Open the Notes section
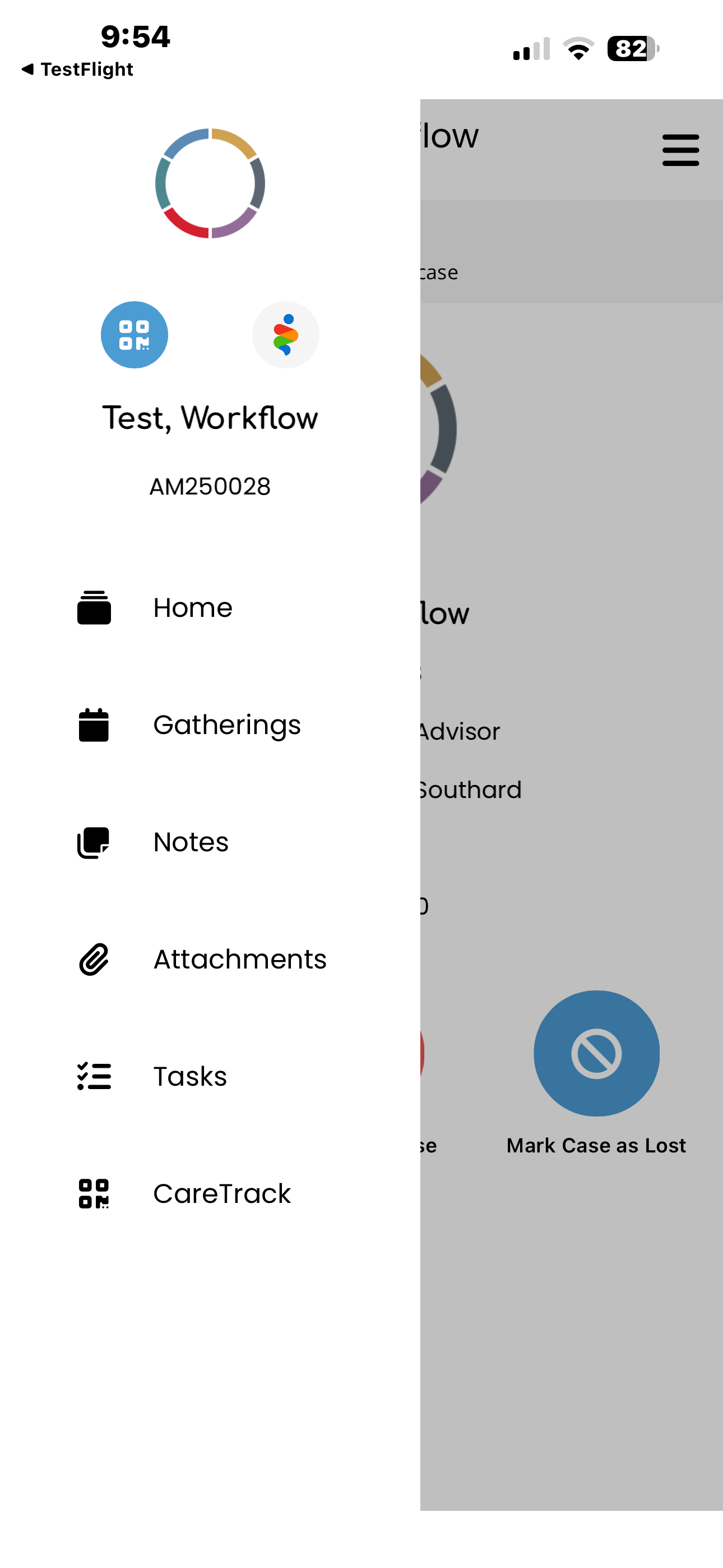This screenshot has width=723, height=1568. click(190, 841)
